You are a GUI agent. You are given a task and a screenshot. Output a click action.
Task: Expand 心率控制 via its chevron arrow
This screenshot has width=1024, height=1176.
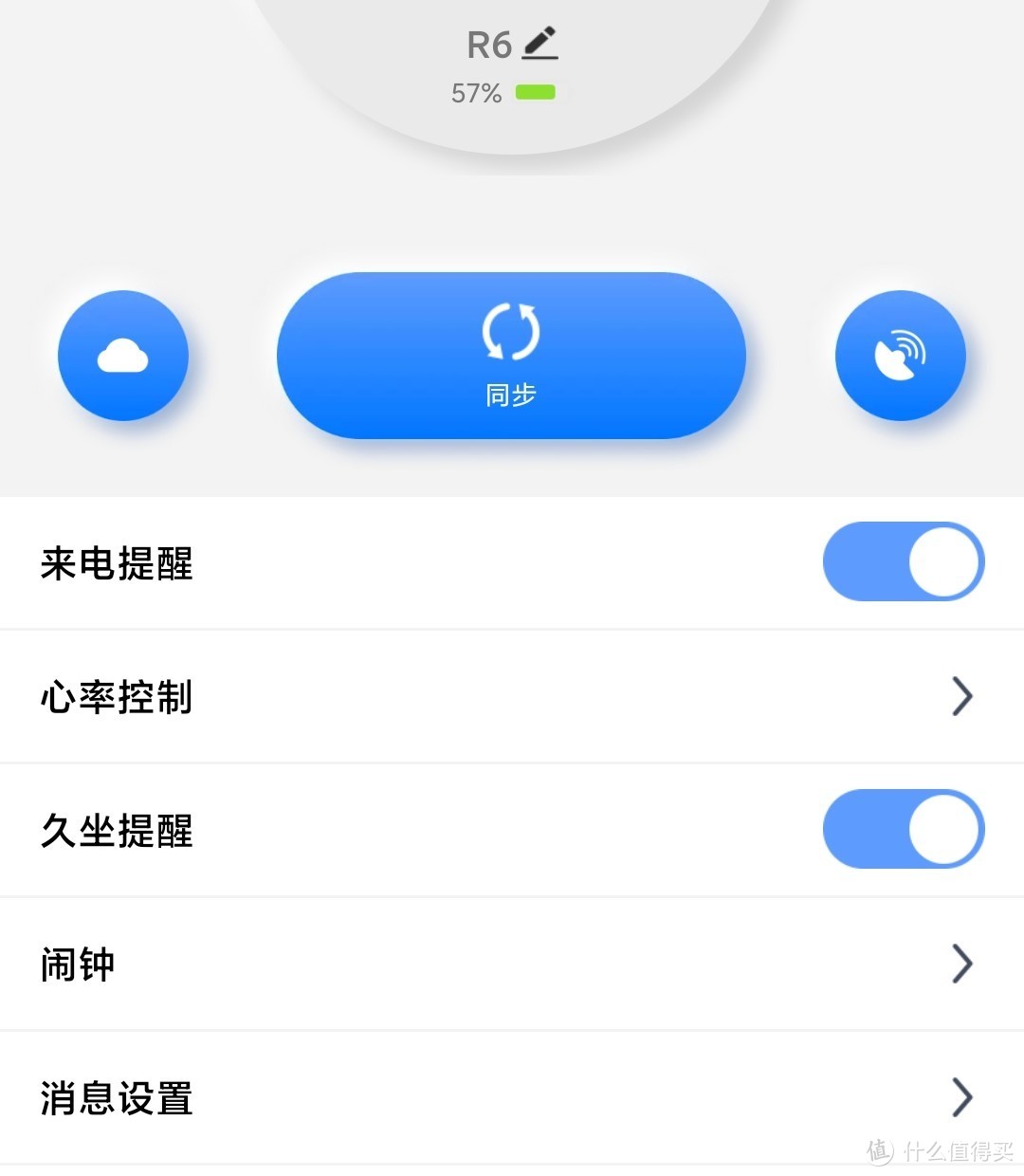tap(961, 697)
